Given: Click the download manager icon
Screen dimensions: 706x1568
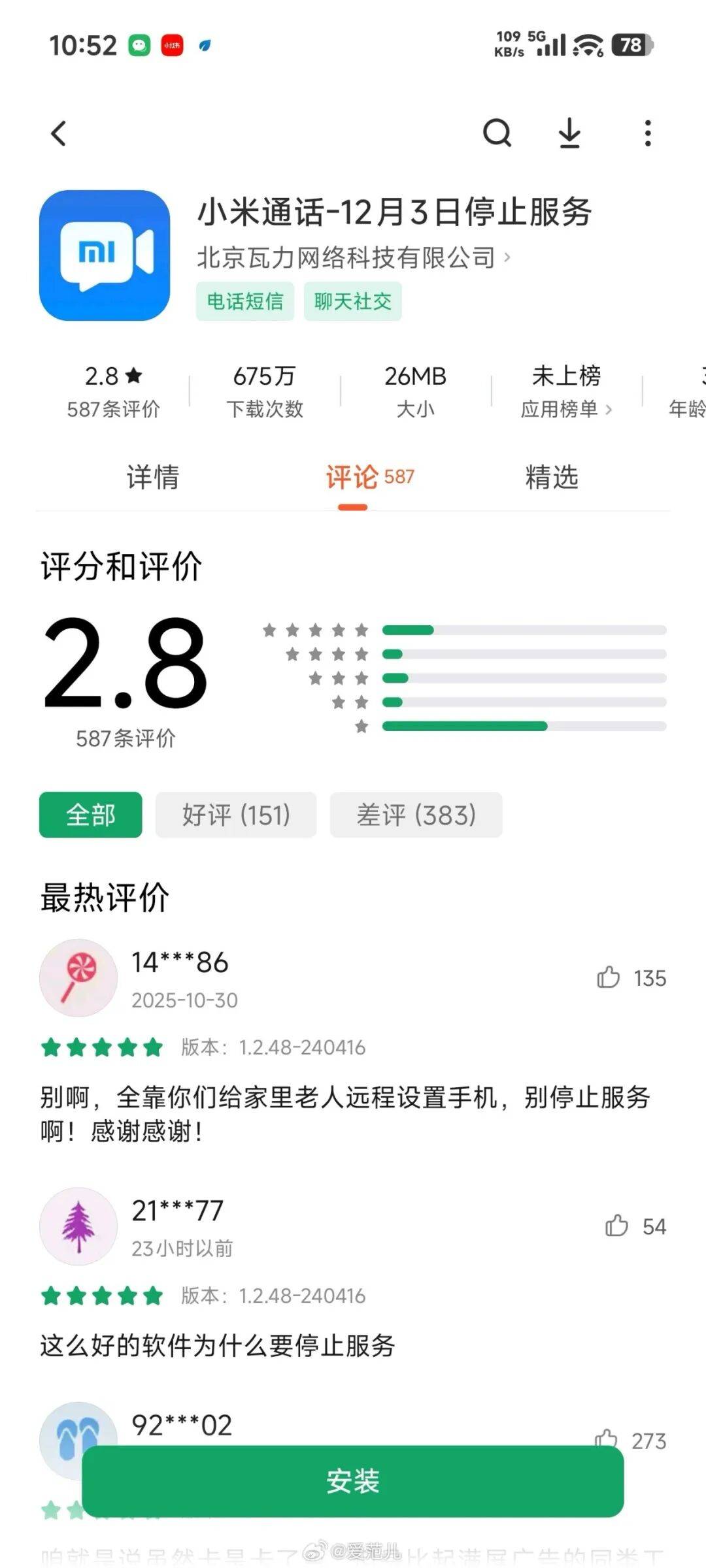Looking at the screenshot, I should pyautogui.click(x=571, y=134).
